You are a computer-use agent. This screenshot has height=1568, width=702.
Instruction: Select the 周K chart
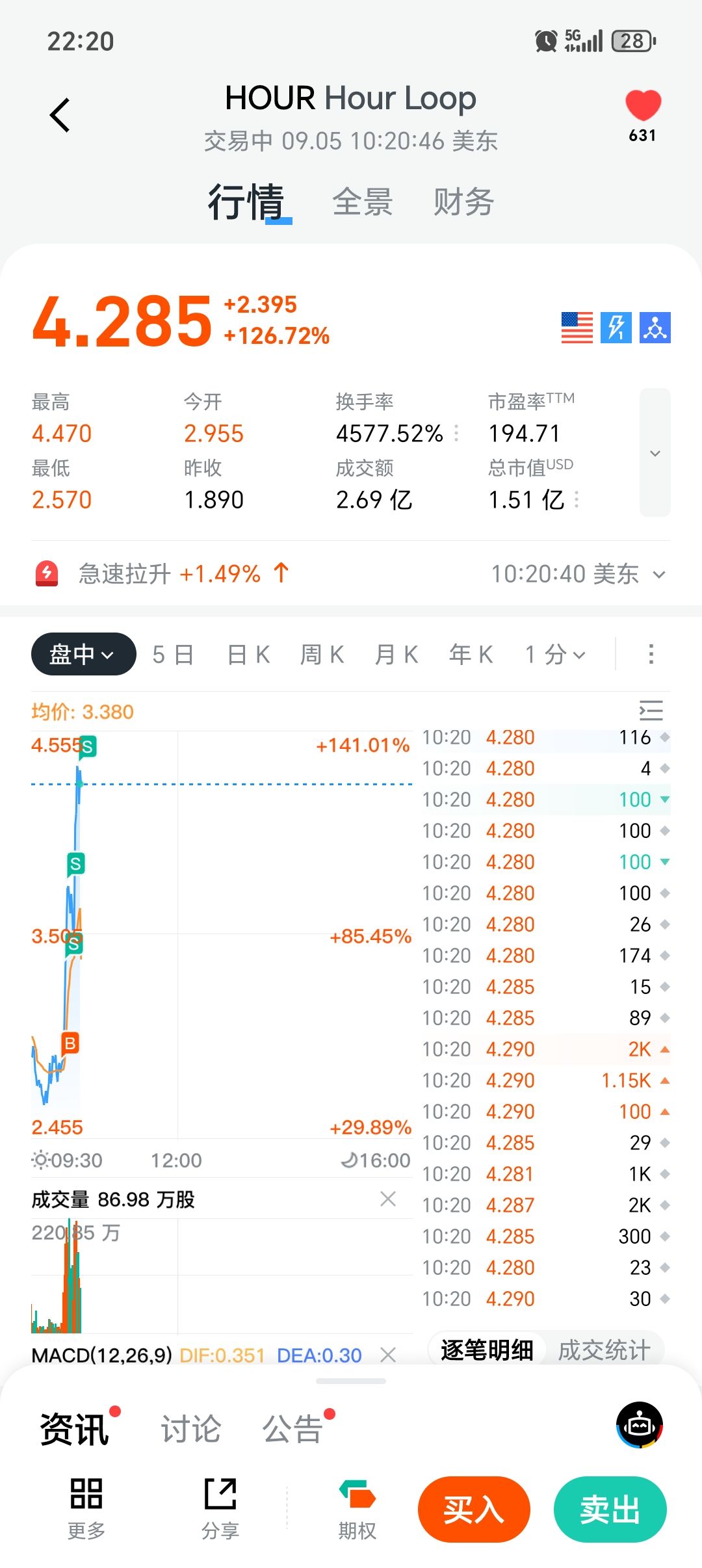(x=322, y=655)
